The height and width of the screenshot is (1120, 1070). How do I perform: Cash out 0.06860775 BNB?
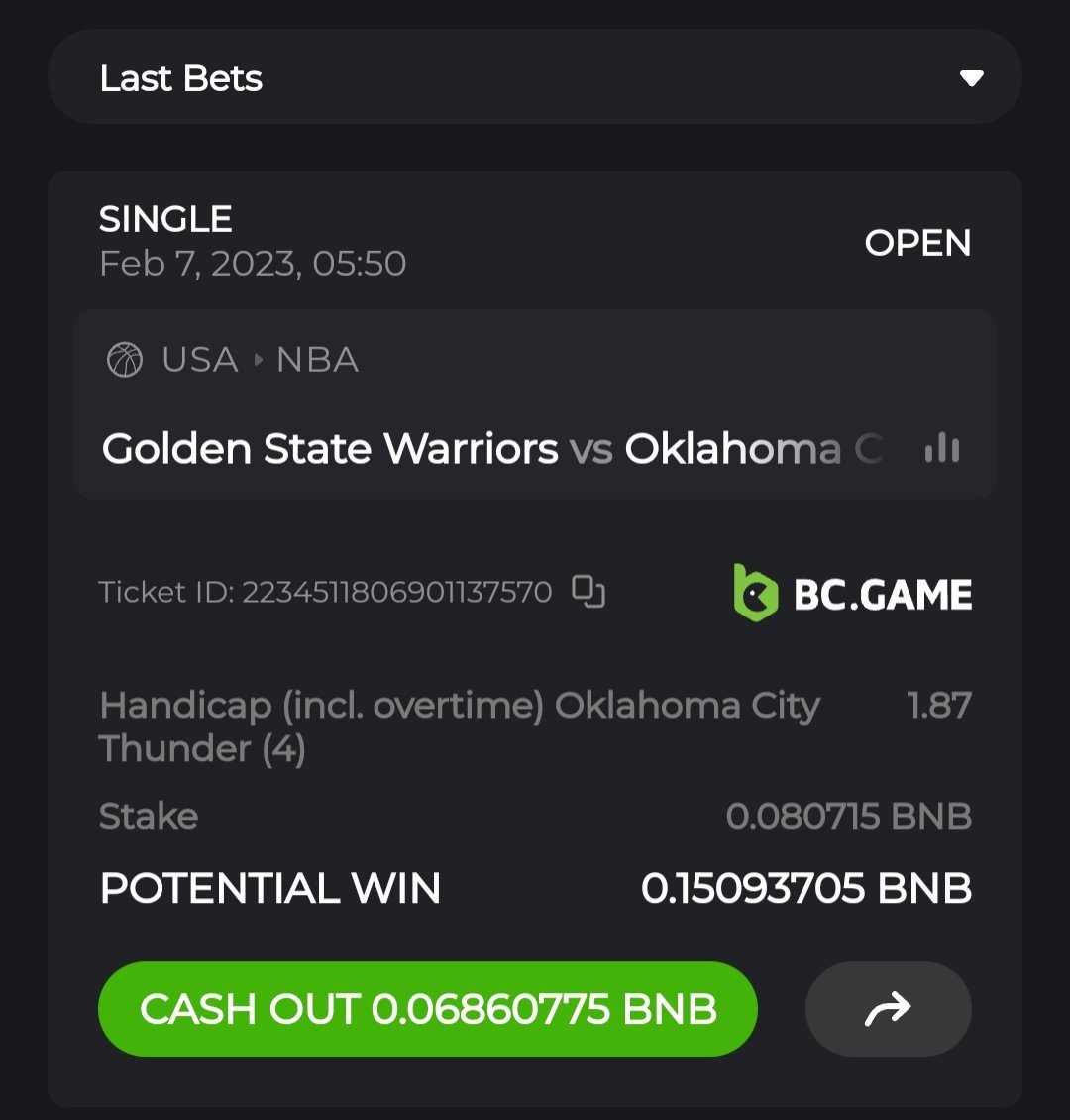point(428,1009)
